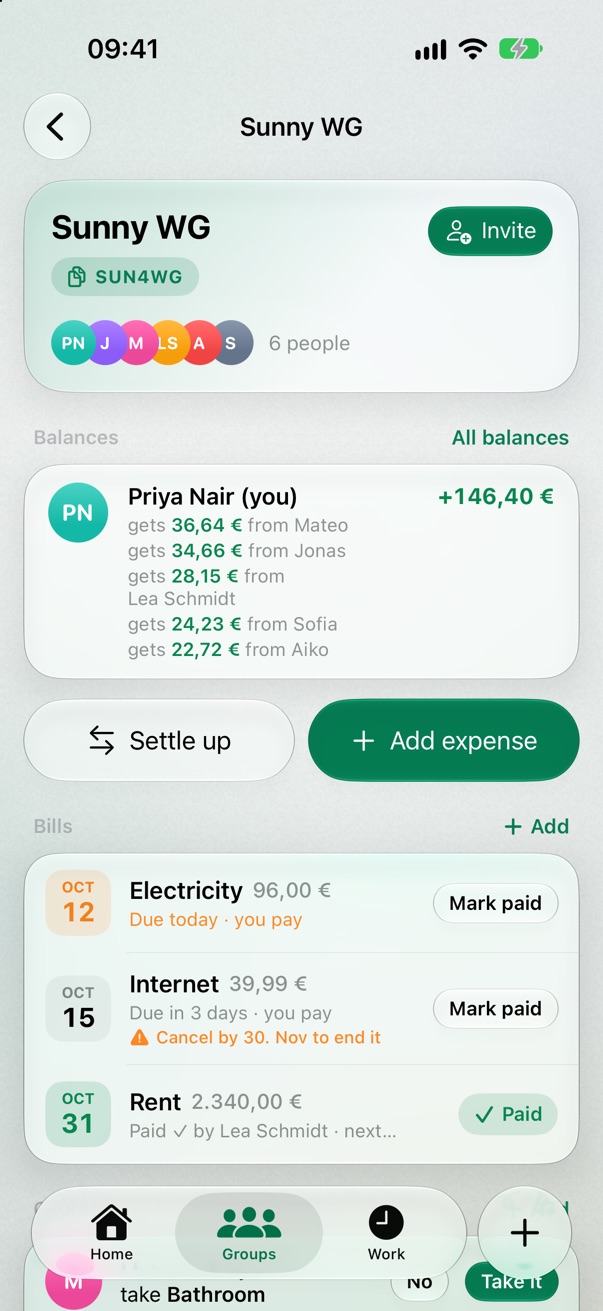603x1311 pixels.
Task: Open All balances
Action: tap(510, 438)
